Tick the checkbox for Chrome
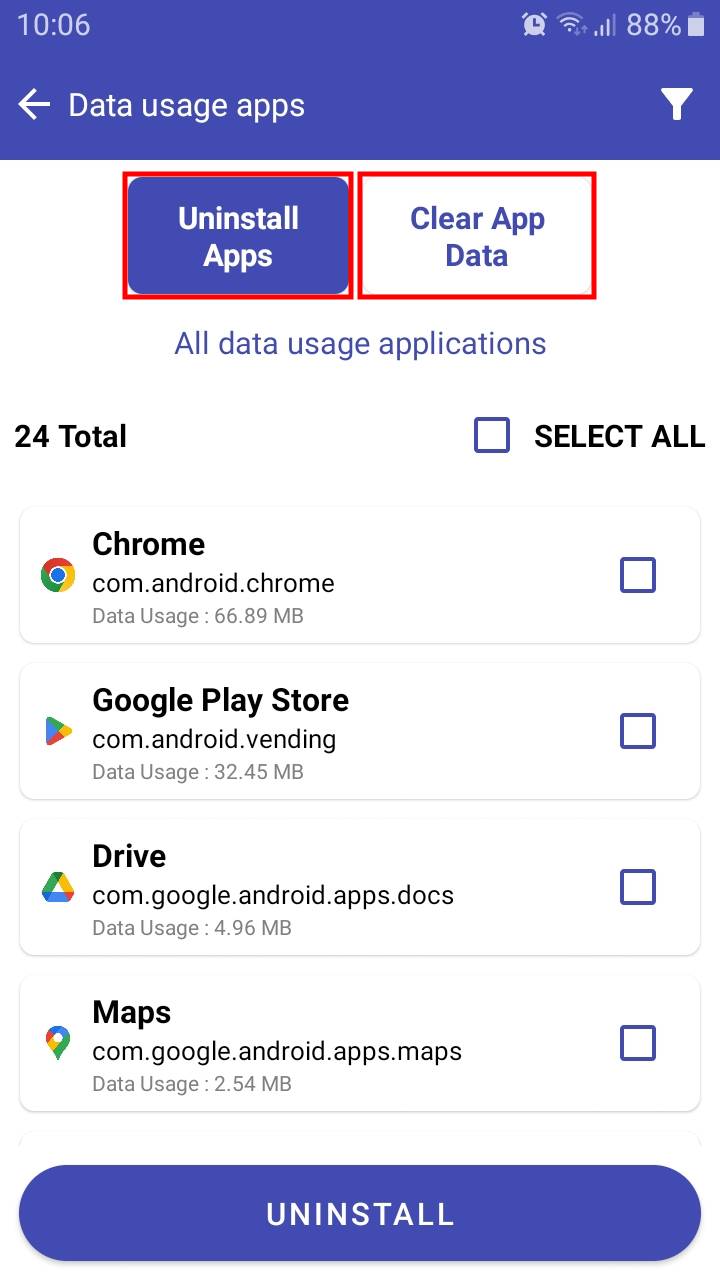The image size is (720, 1280). [638, 575]
